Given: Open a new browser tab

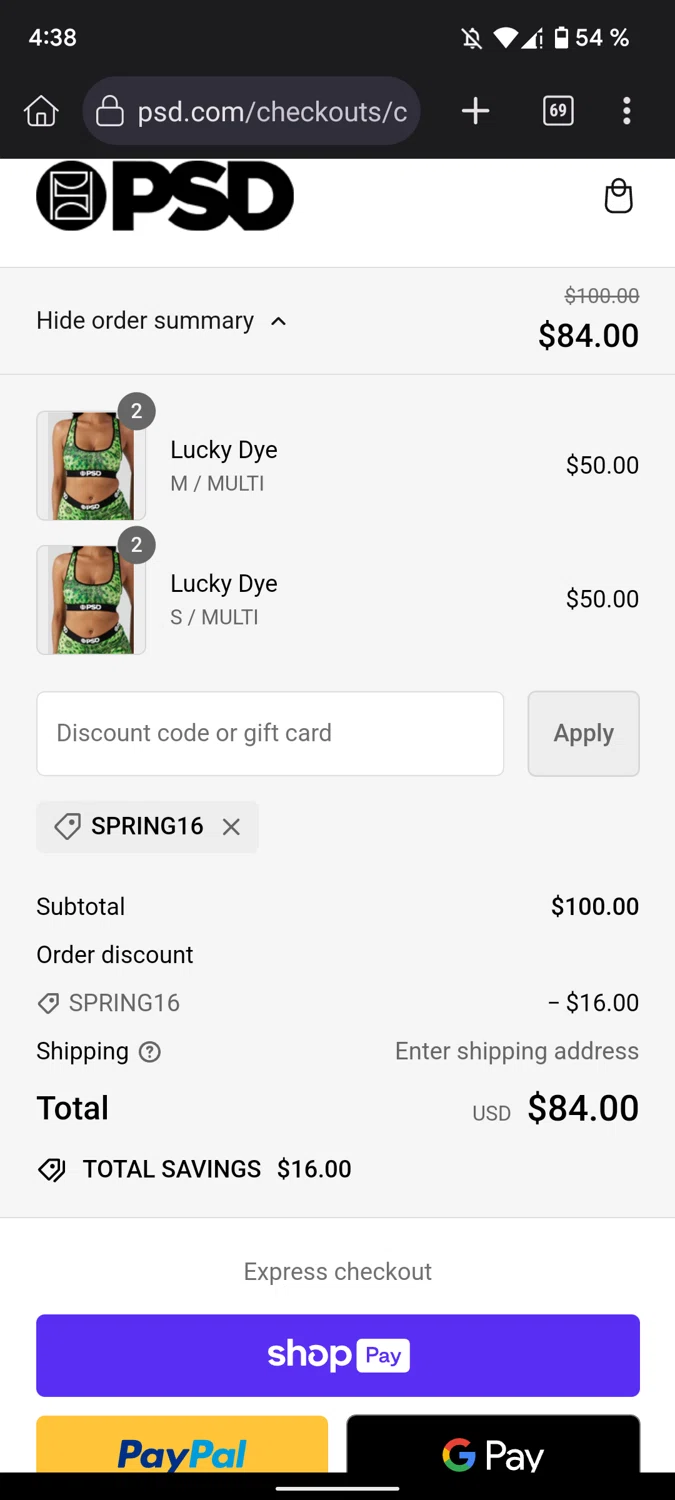Looking at the screenshot, I should tap(475, 111).
